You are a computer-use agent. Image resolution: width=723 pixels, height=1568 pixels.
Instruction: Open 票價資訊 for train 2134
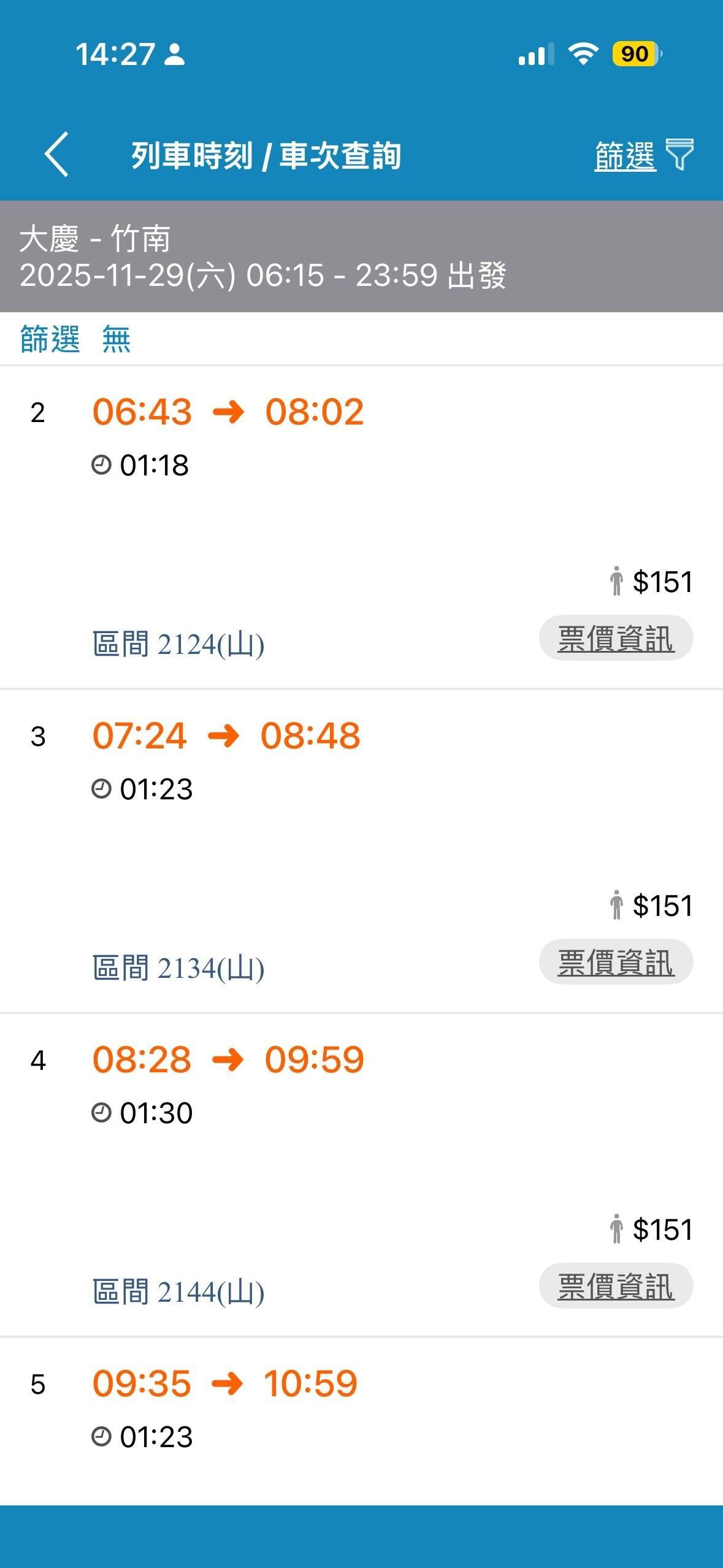[x=615, y=961]
